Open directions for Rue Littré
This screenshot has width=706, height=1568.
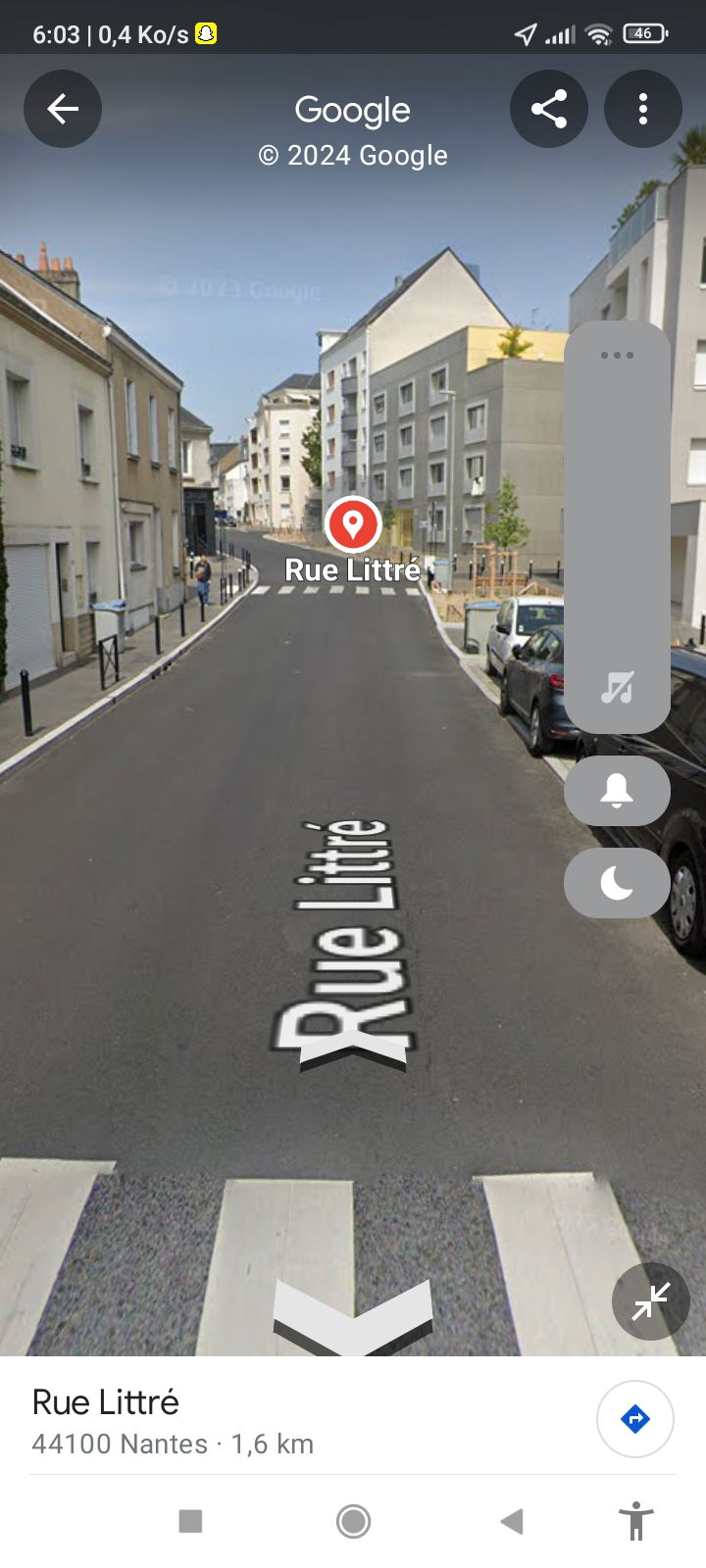634,1418
